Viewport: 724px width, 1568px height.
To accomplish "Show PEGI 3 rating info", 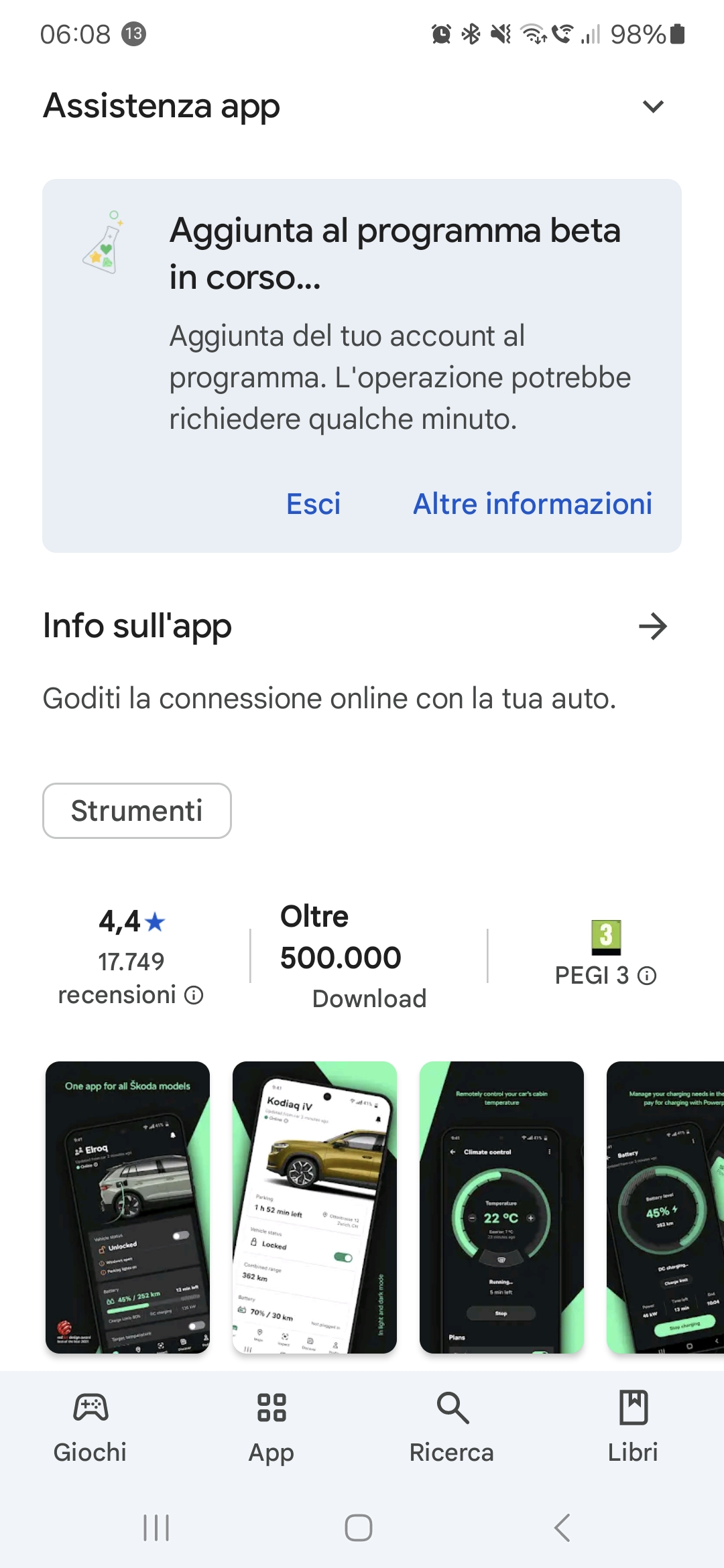I will (647, 976).
